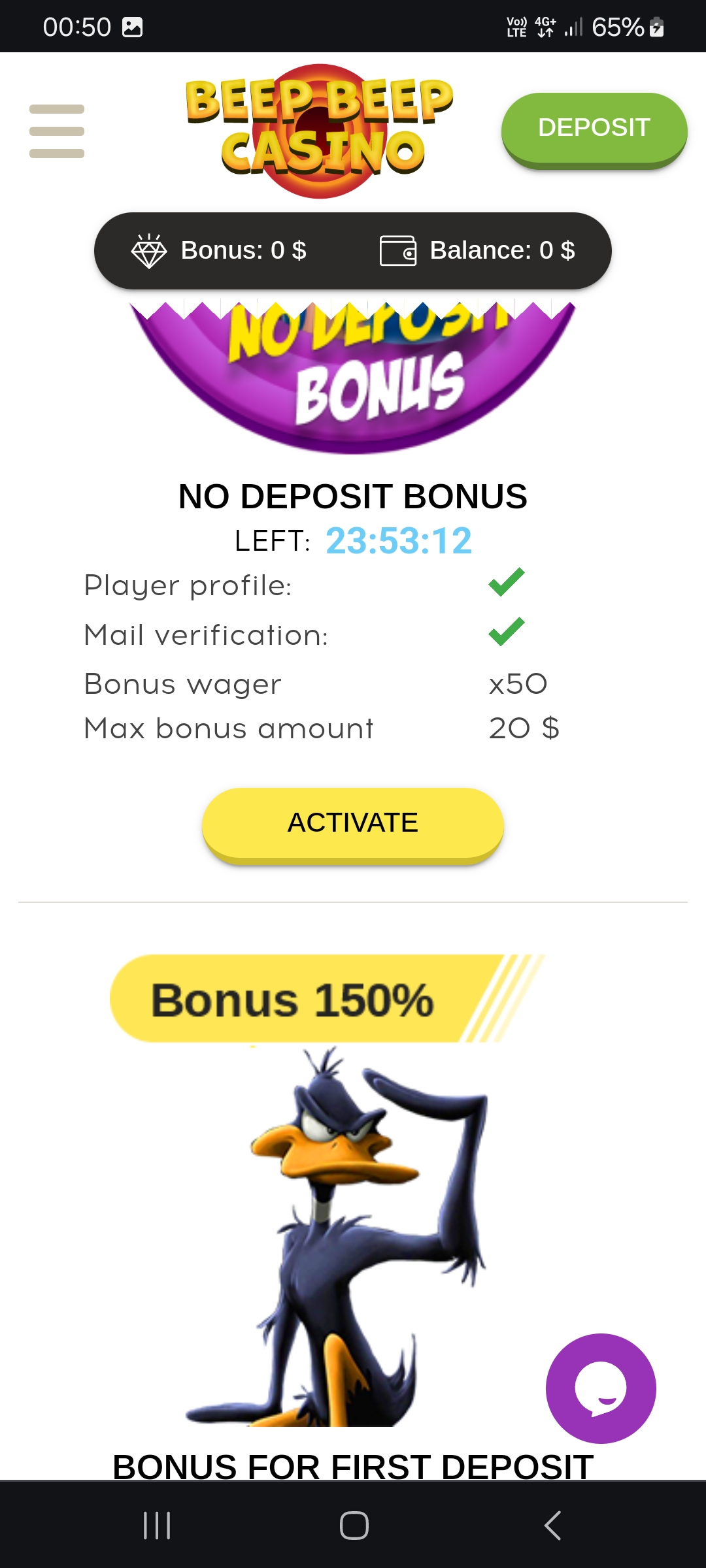Open recent apps from the navigation bar

click(157, 1526)
